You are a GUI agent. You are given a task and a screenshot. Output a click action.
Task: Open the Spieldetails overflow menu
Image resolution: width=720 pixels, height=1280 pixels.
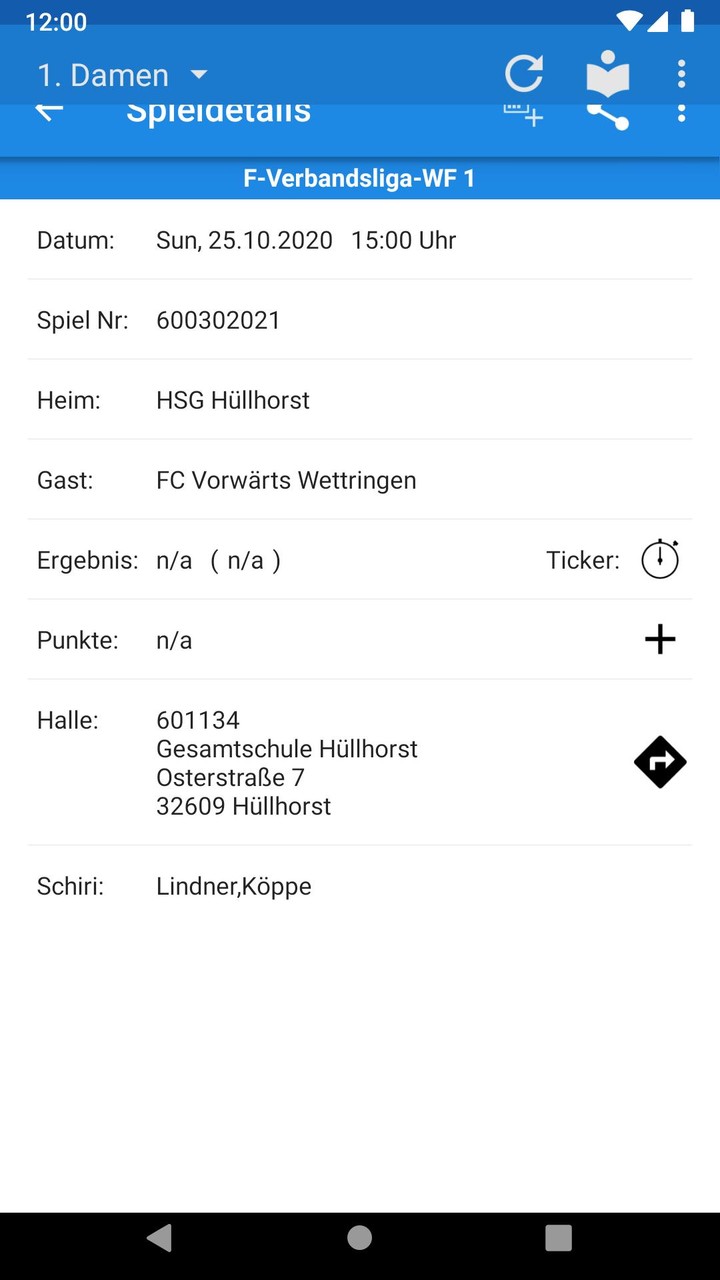pyautogui.click(x=681, y=112)
